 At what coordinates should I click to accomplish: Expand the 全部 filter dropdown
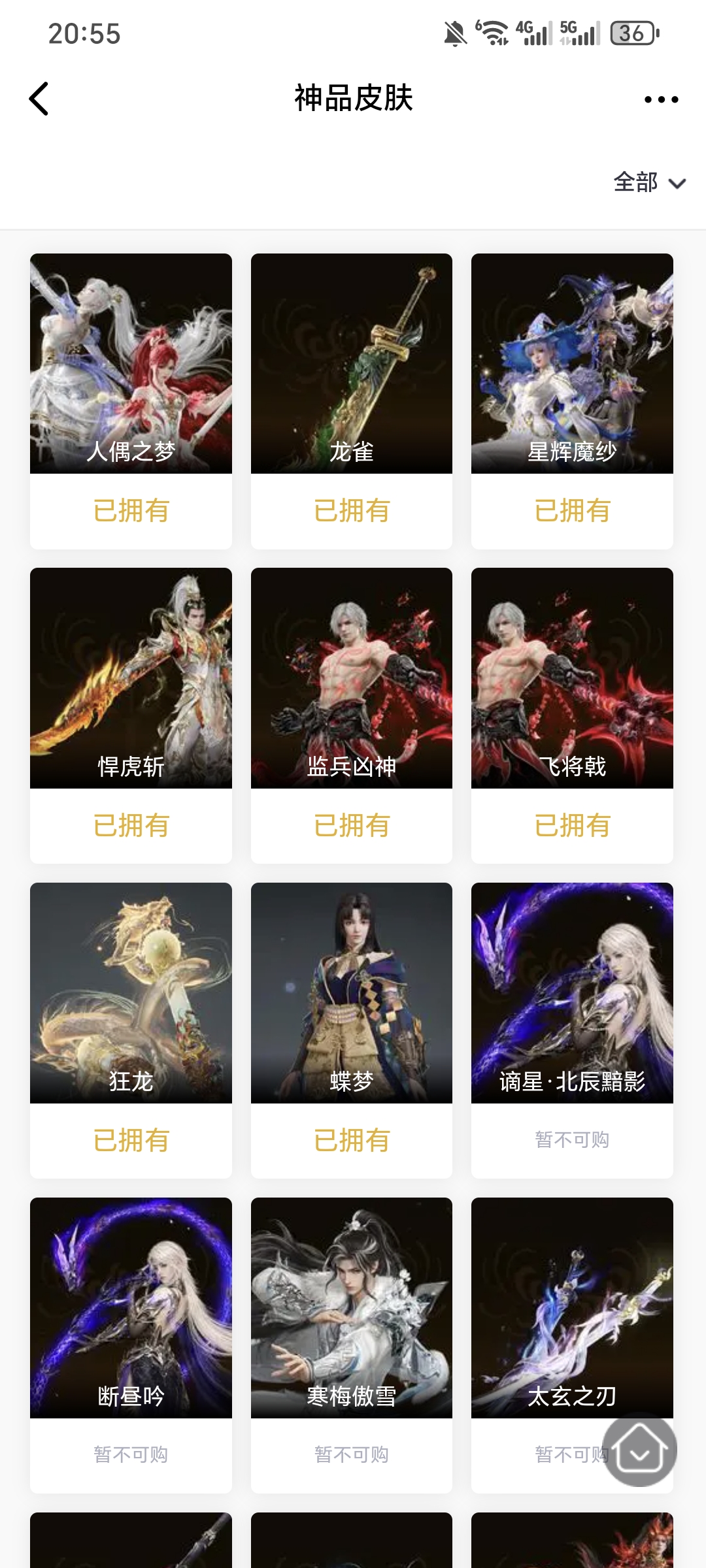[x=648, y=182]
